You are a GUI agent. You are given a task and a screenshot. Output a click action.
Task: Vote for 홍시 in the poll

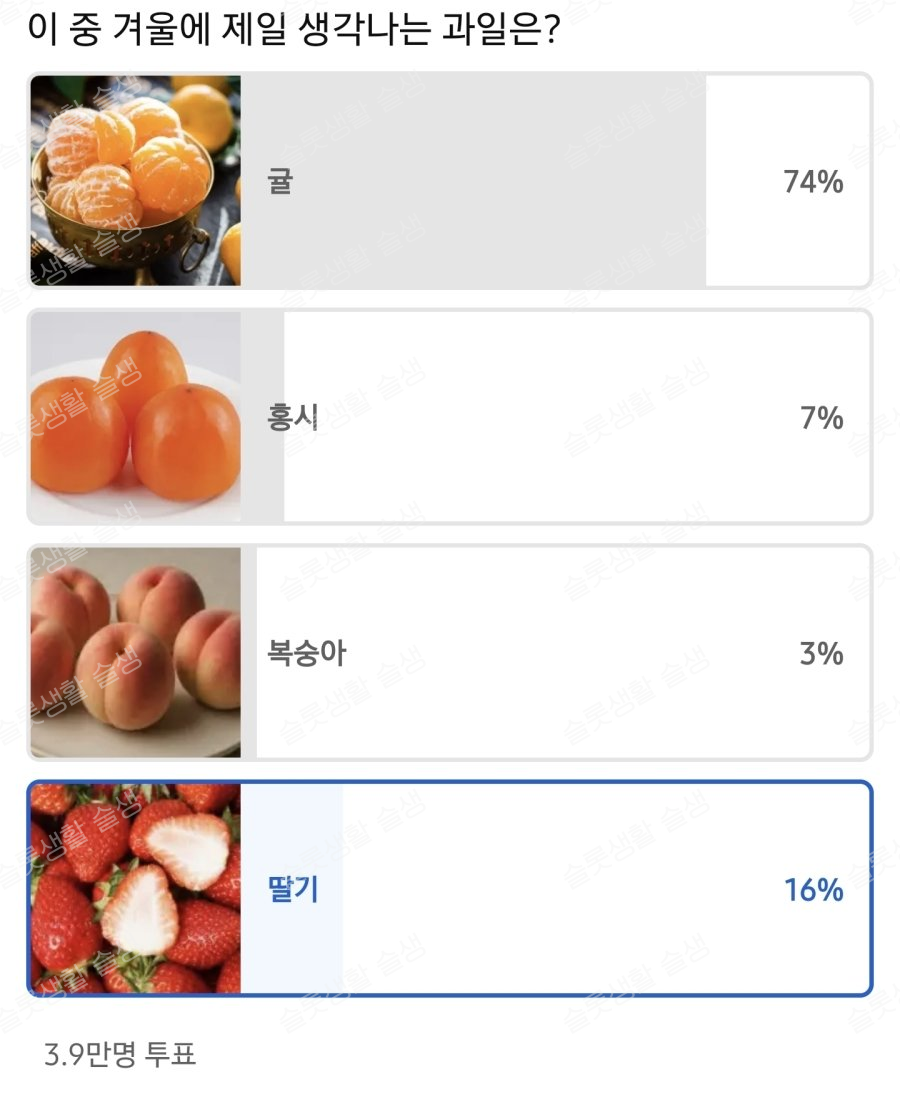450,417
